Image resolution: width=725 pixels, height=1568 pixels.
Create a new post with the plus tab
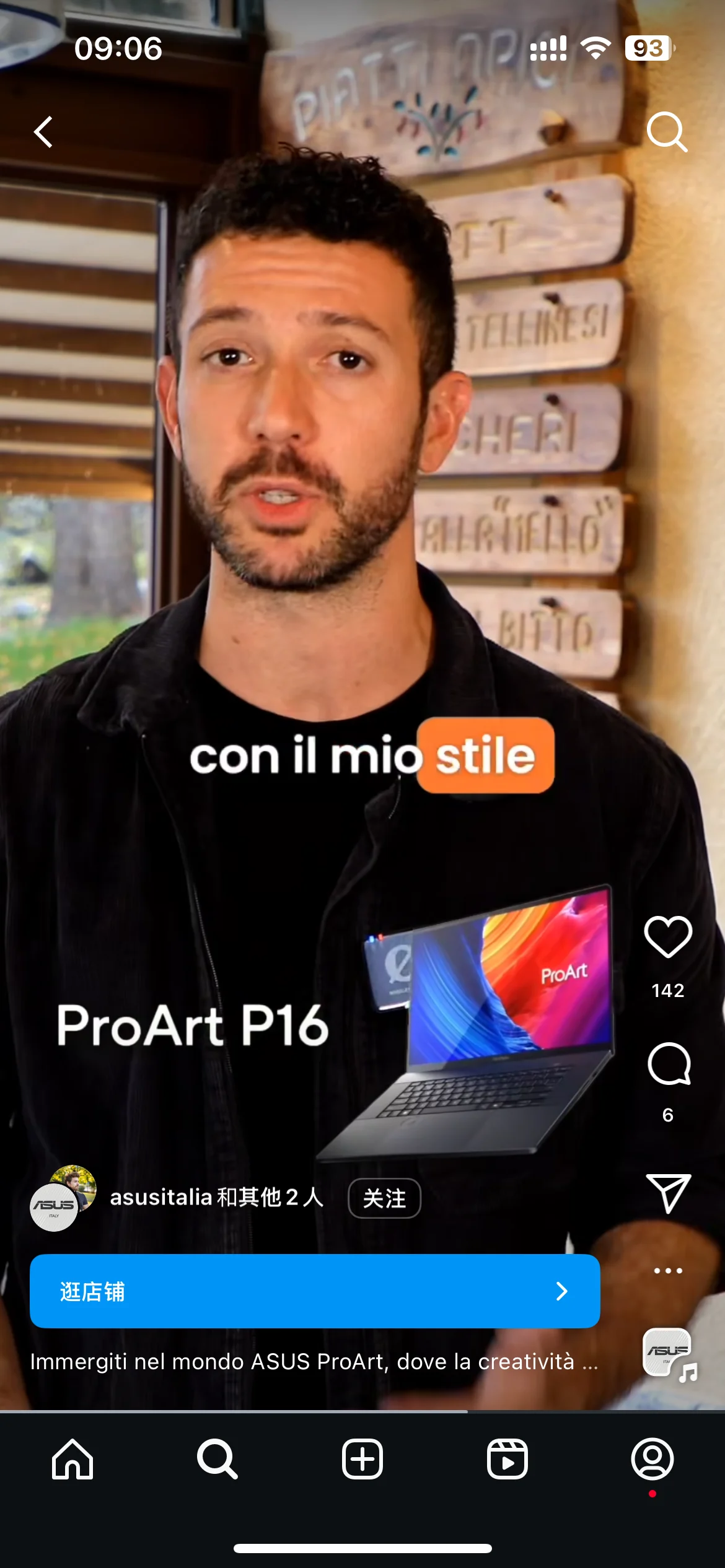[362, 1459]
